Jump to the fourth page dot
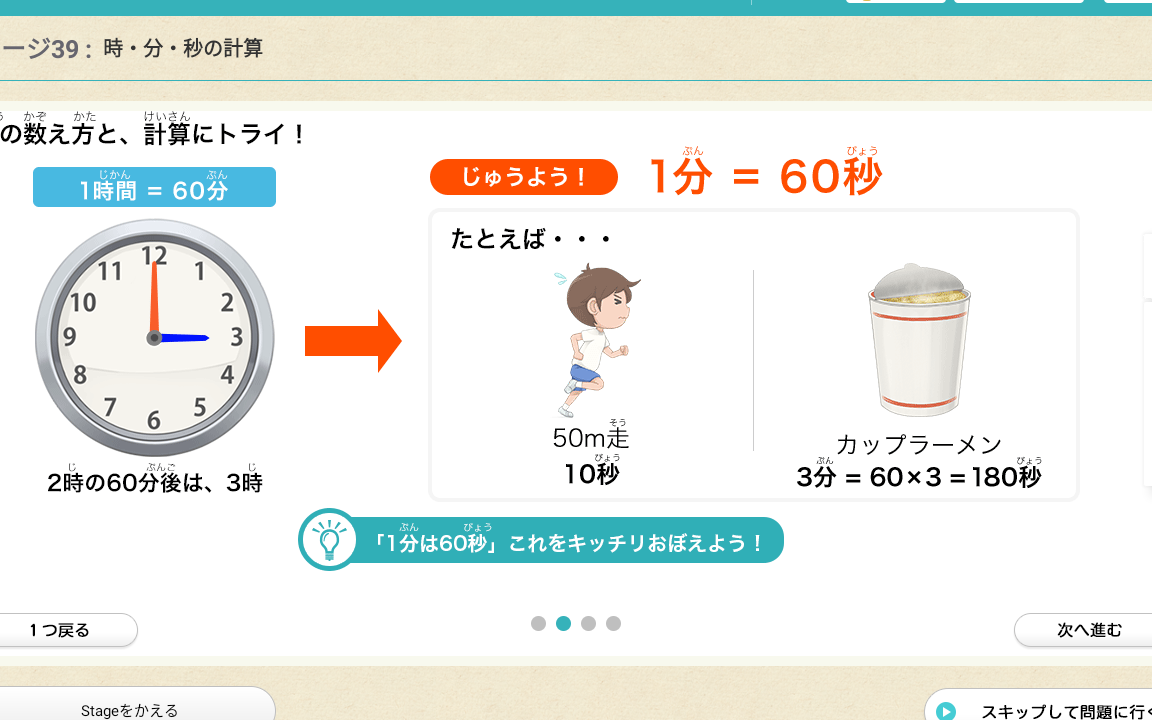 [613, 623]
